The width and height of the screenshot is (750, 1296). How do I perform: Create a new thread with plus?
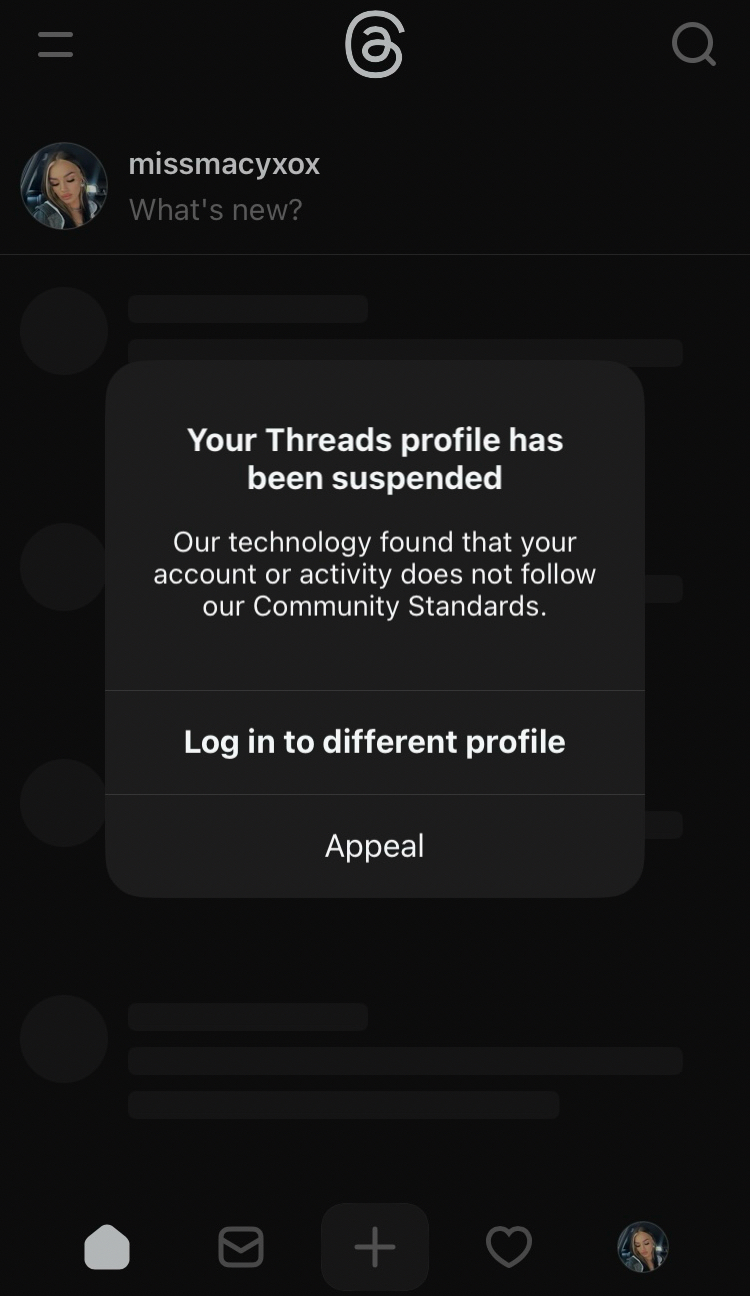pyautogui.click(x=375, y=1247)
